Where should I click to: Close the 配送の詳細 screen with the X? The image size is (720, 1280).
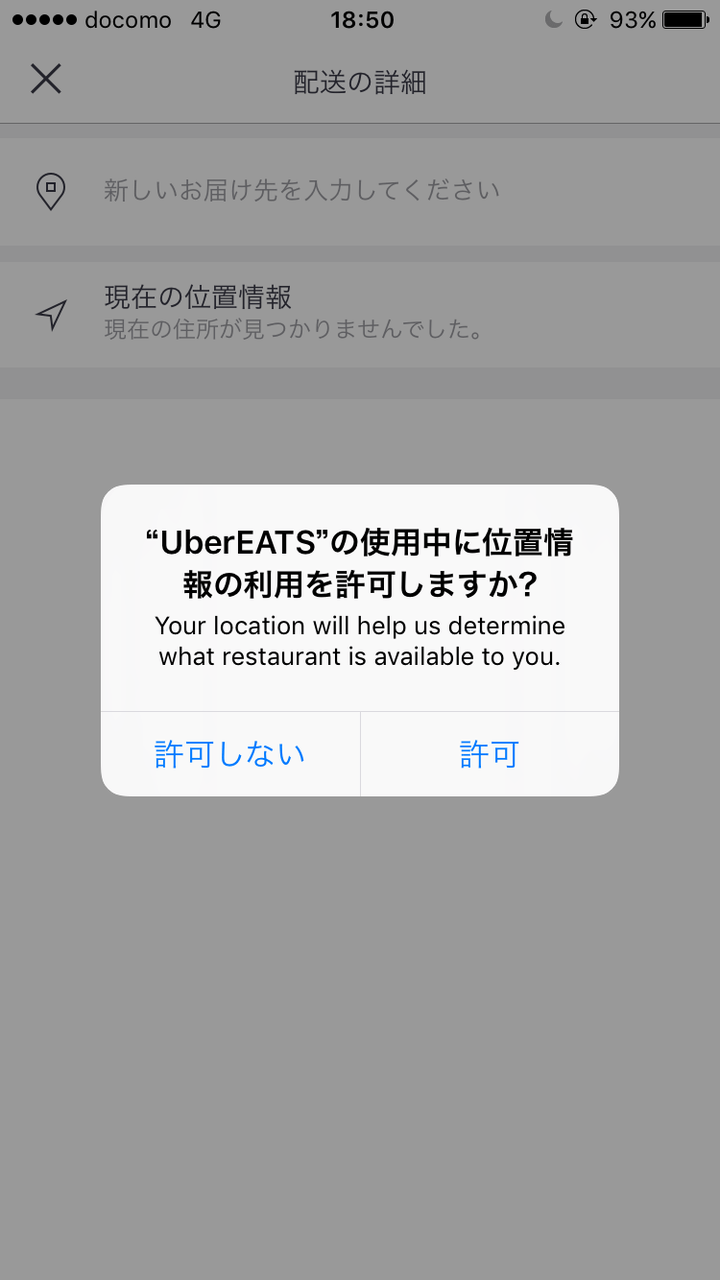point(45,79)
